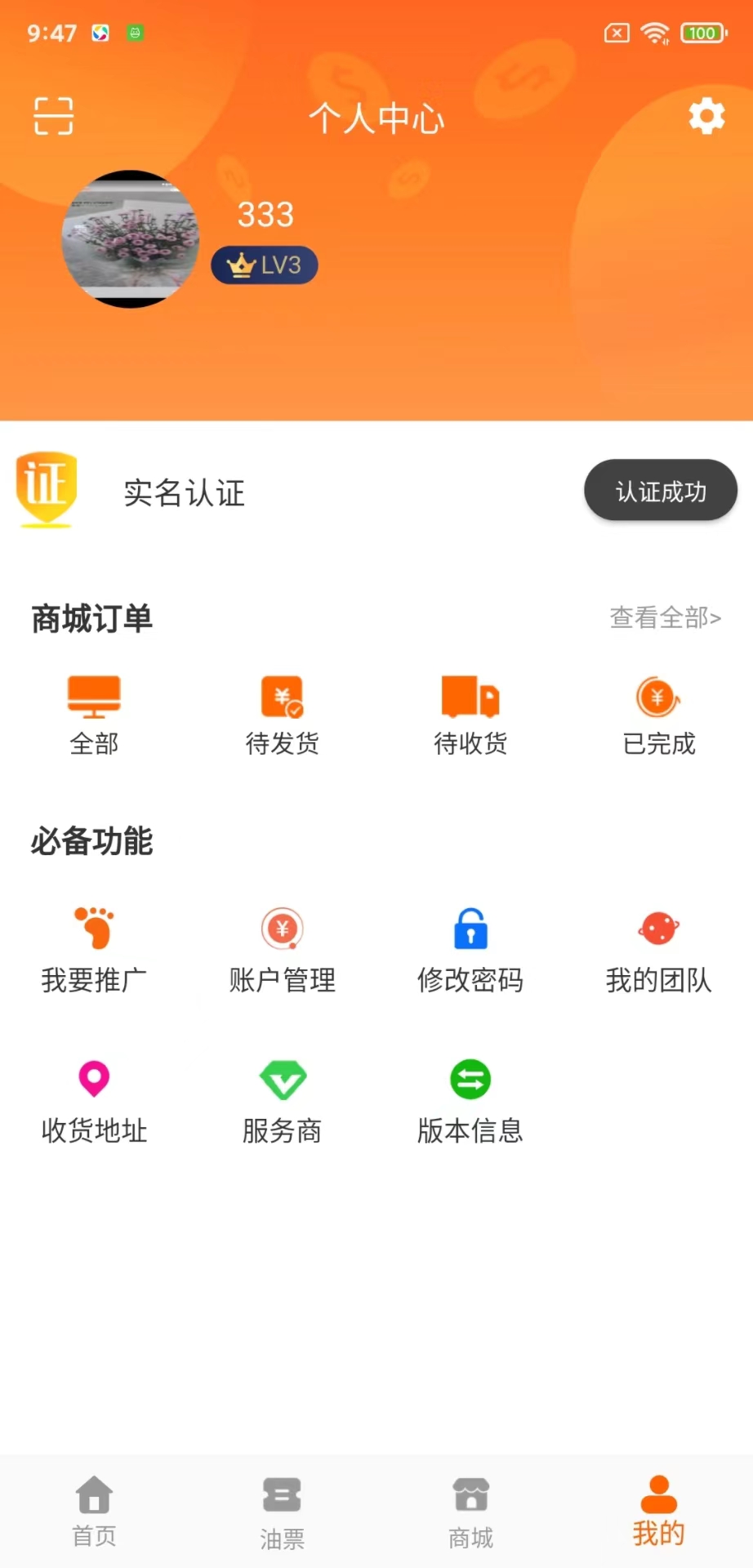The width and height of the screenshot is (753, 1568).
Task: Open 已完成 orders
Action: (658, 715)
